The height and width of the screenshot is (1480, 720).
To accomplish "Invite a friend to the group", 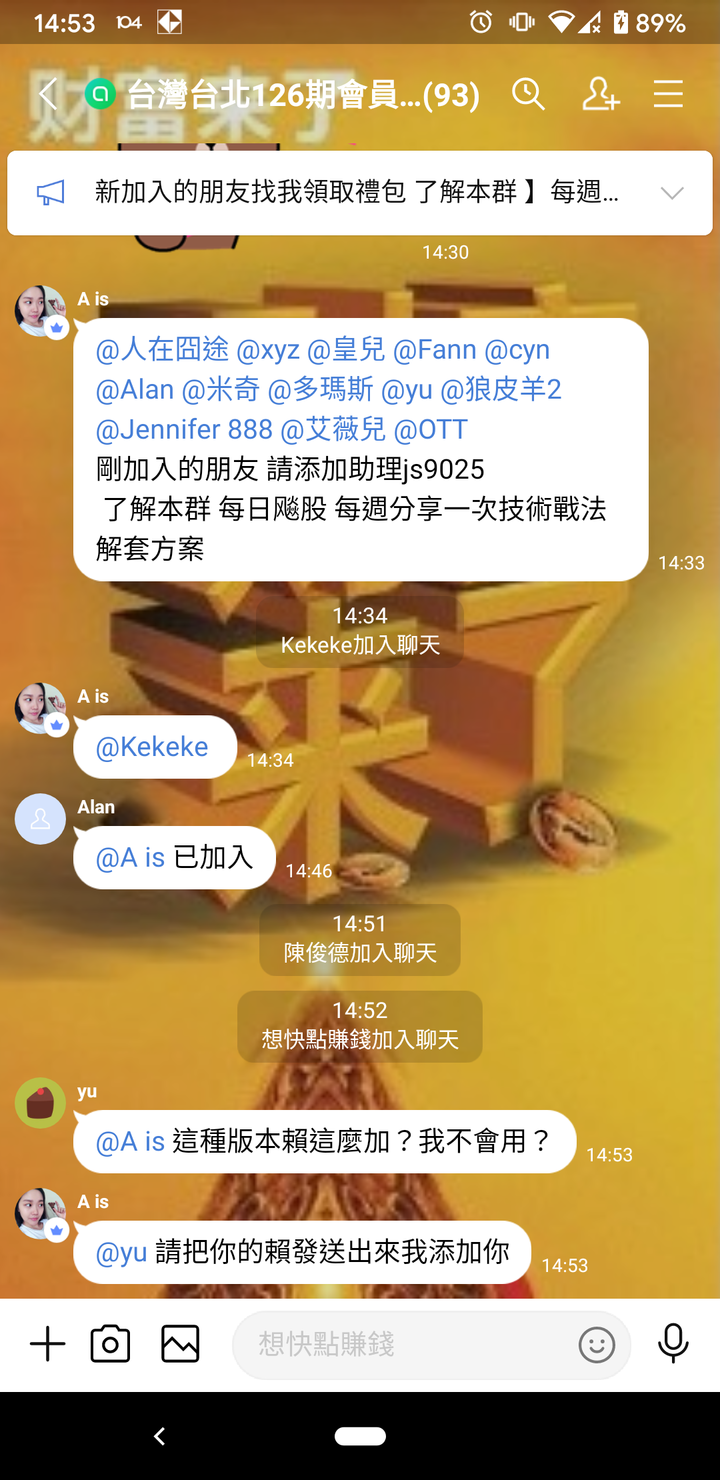I will click(x=600, y=95).
